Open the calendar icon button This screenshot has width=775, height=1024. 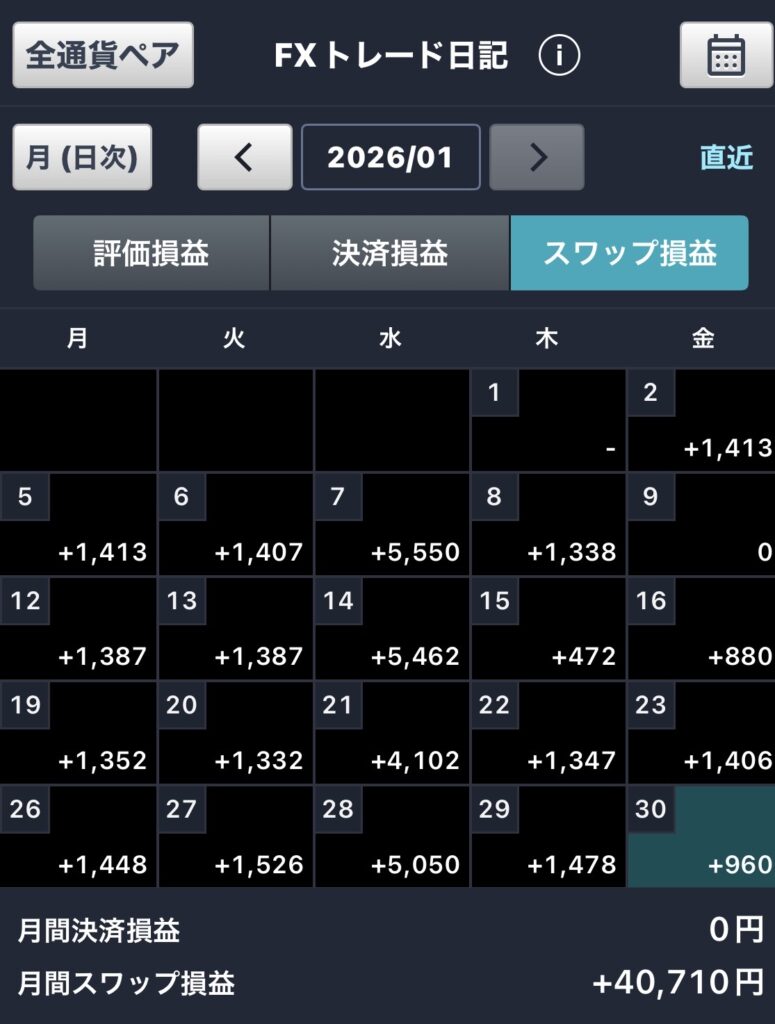point(726,55)
